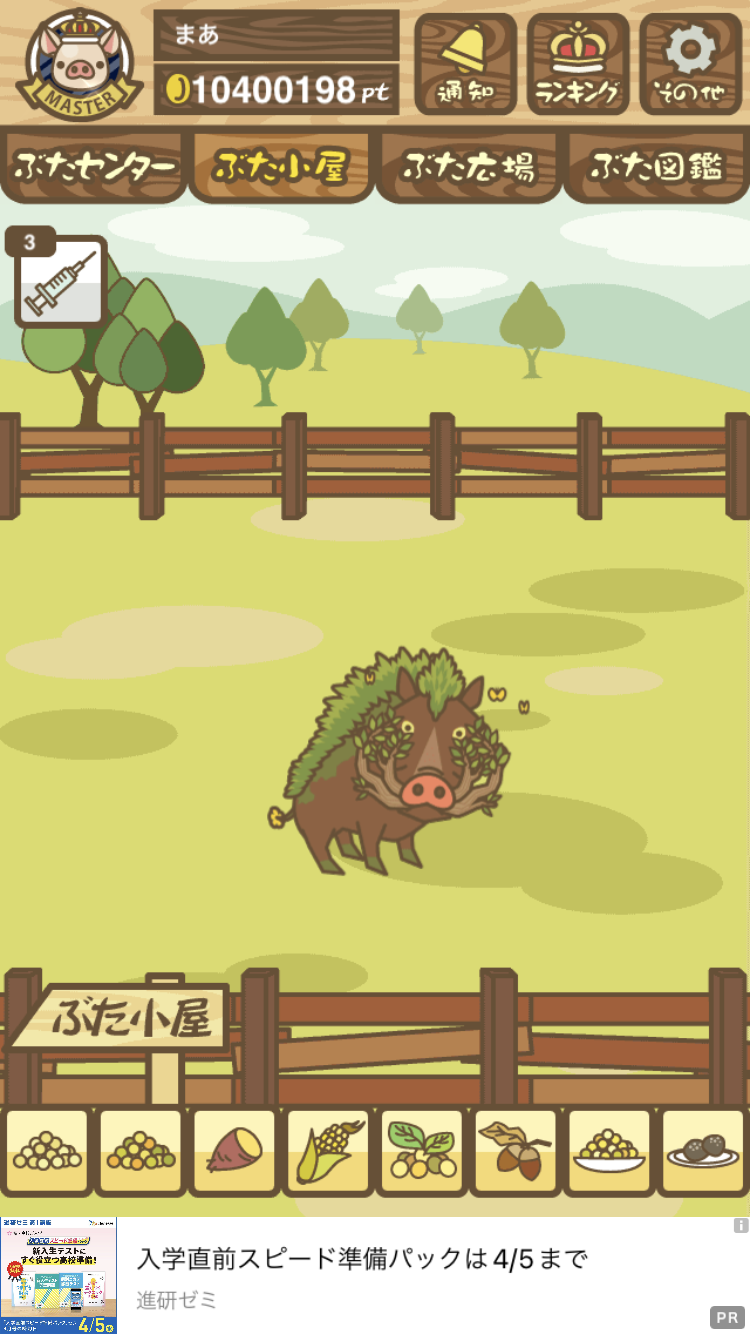Choose the acorn feed
Screen dimensions: 750x1334
pos(515,1151)
